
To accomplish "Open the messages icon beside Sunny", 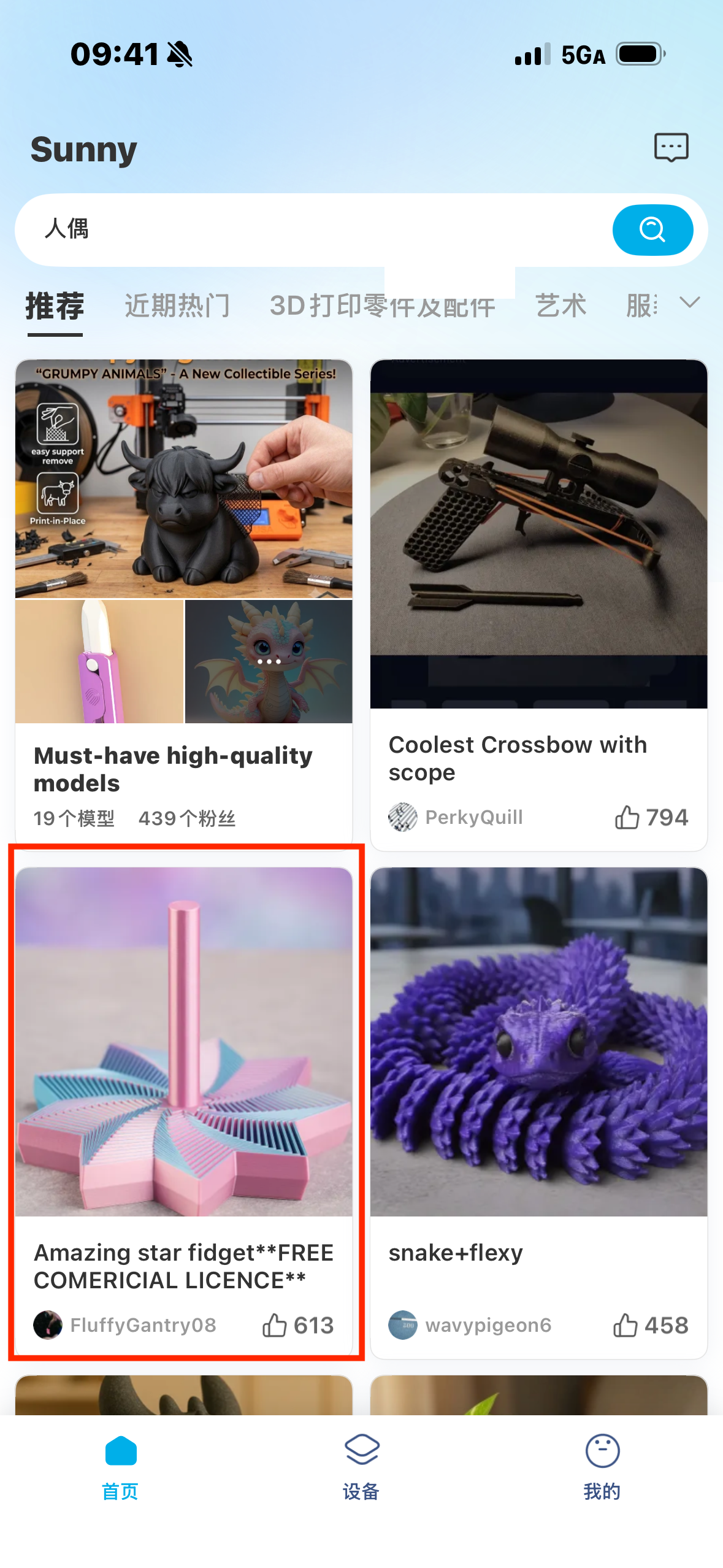I will point(671,148).
